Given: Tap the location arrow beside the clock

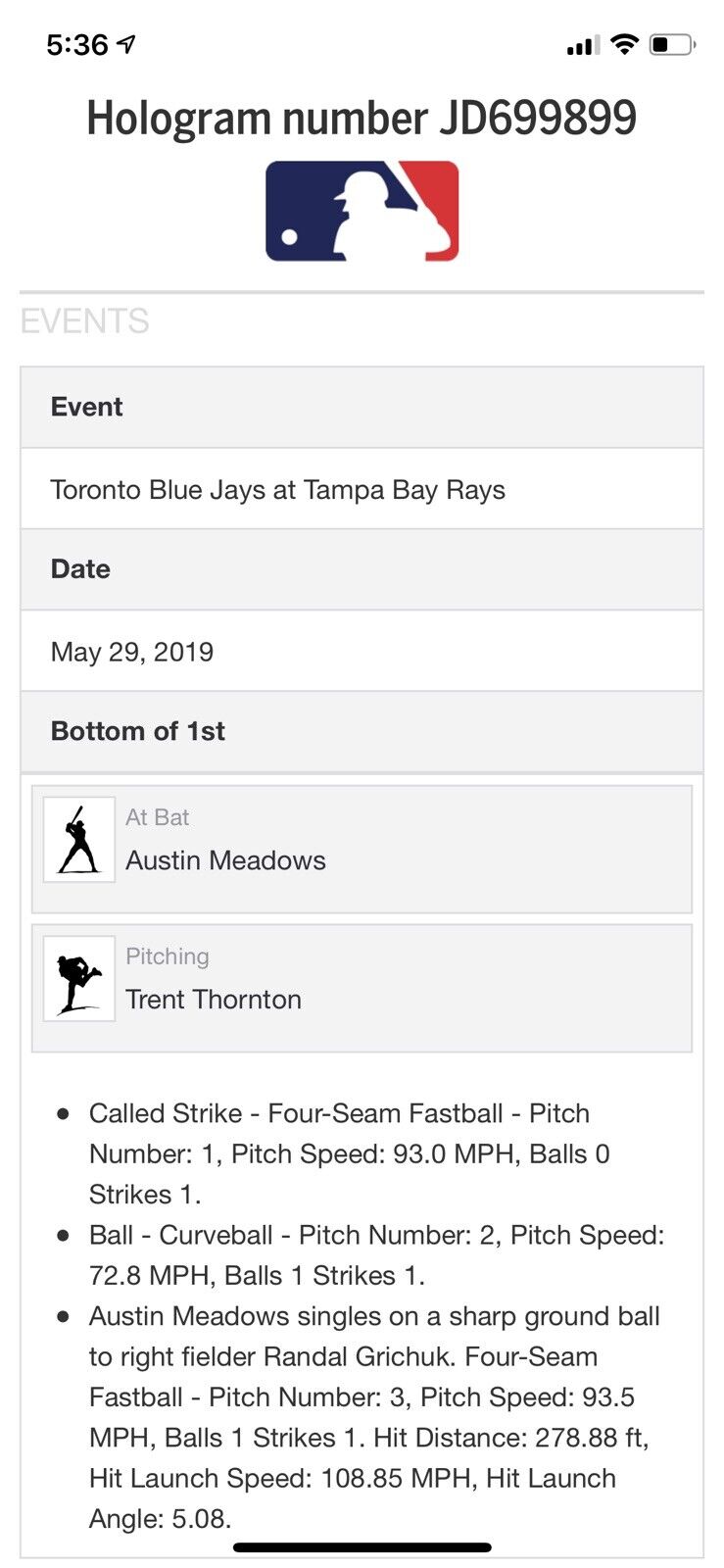Looking at the screenshot, I should (x=125, y=41).
